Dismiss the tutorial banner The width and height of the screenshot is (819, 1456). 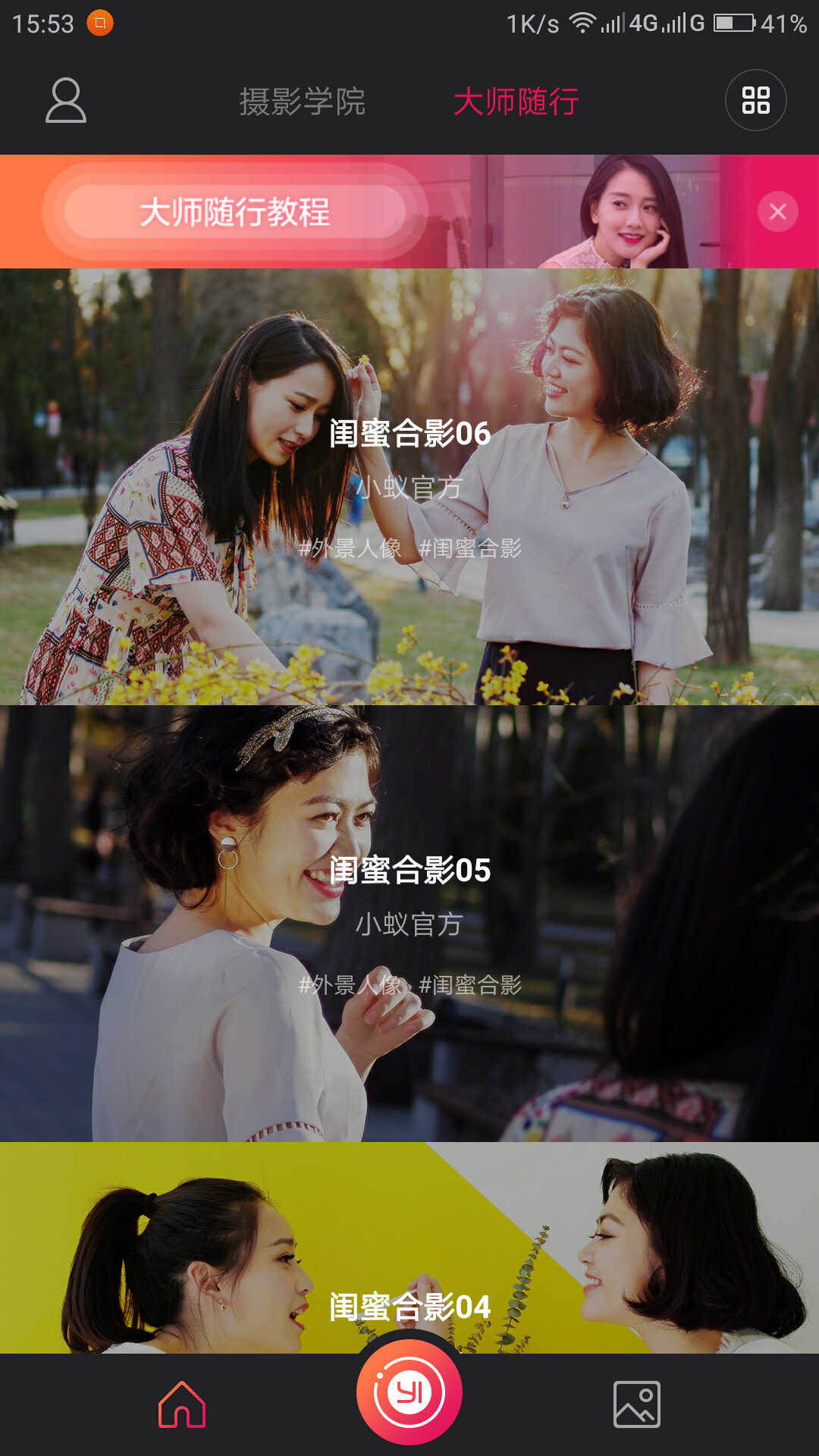pyautogui.click(x=777, y=212)
